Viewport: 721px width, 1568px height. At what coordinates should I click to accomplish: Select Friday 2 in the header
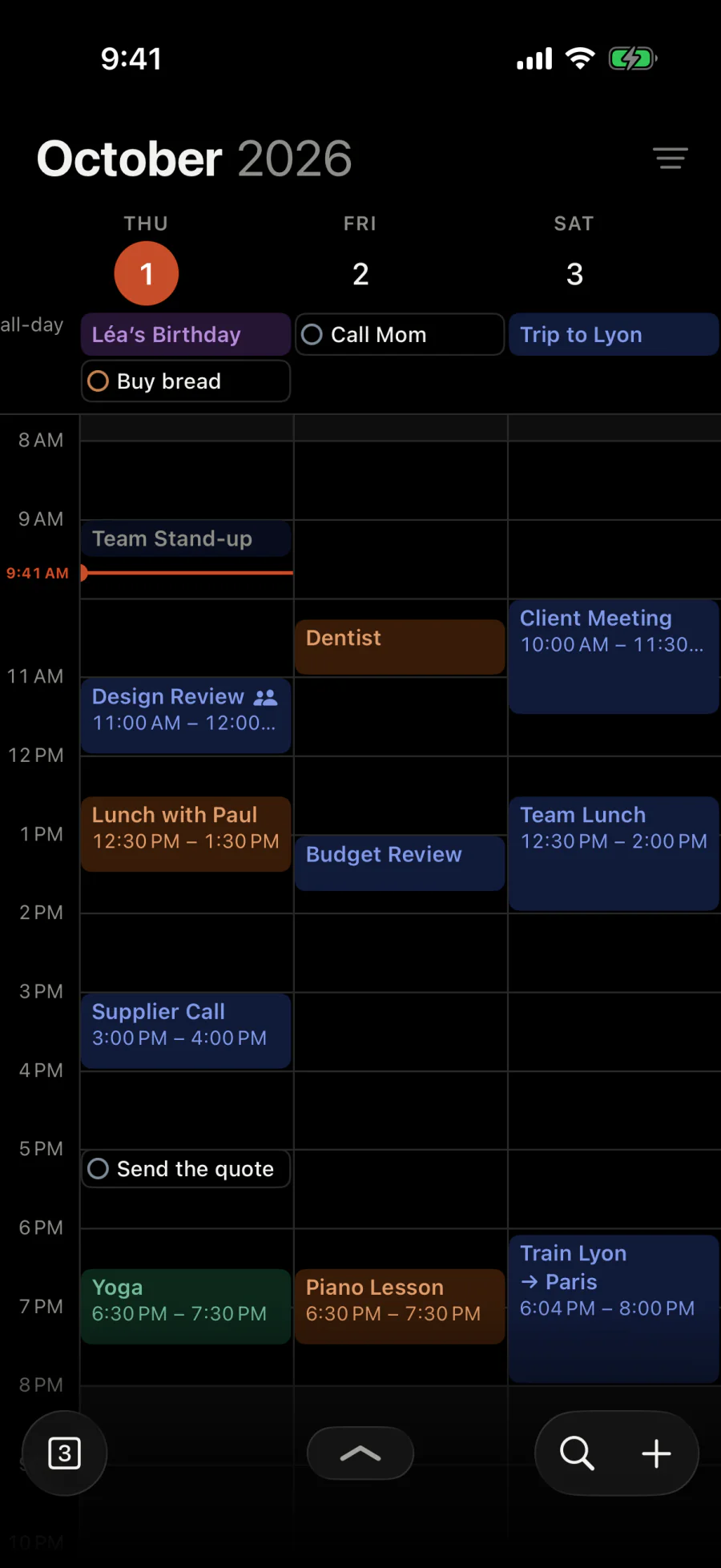tap(360, 274)
